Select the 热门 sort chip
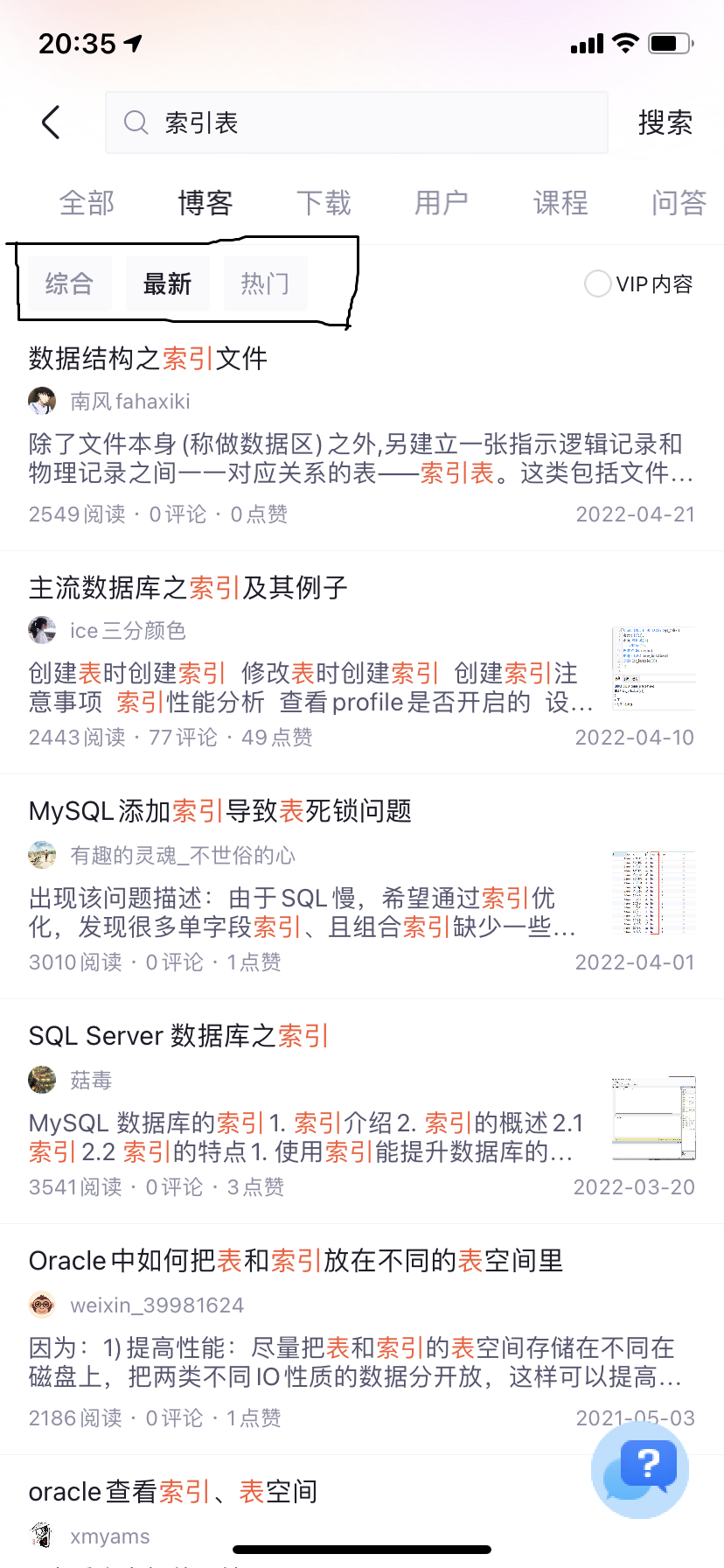The width and height of the screenshot is (724, 1568). coord(265,283)
